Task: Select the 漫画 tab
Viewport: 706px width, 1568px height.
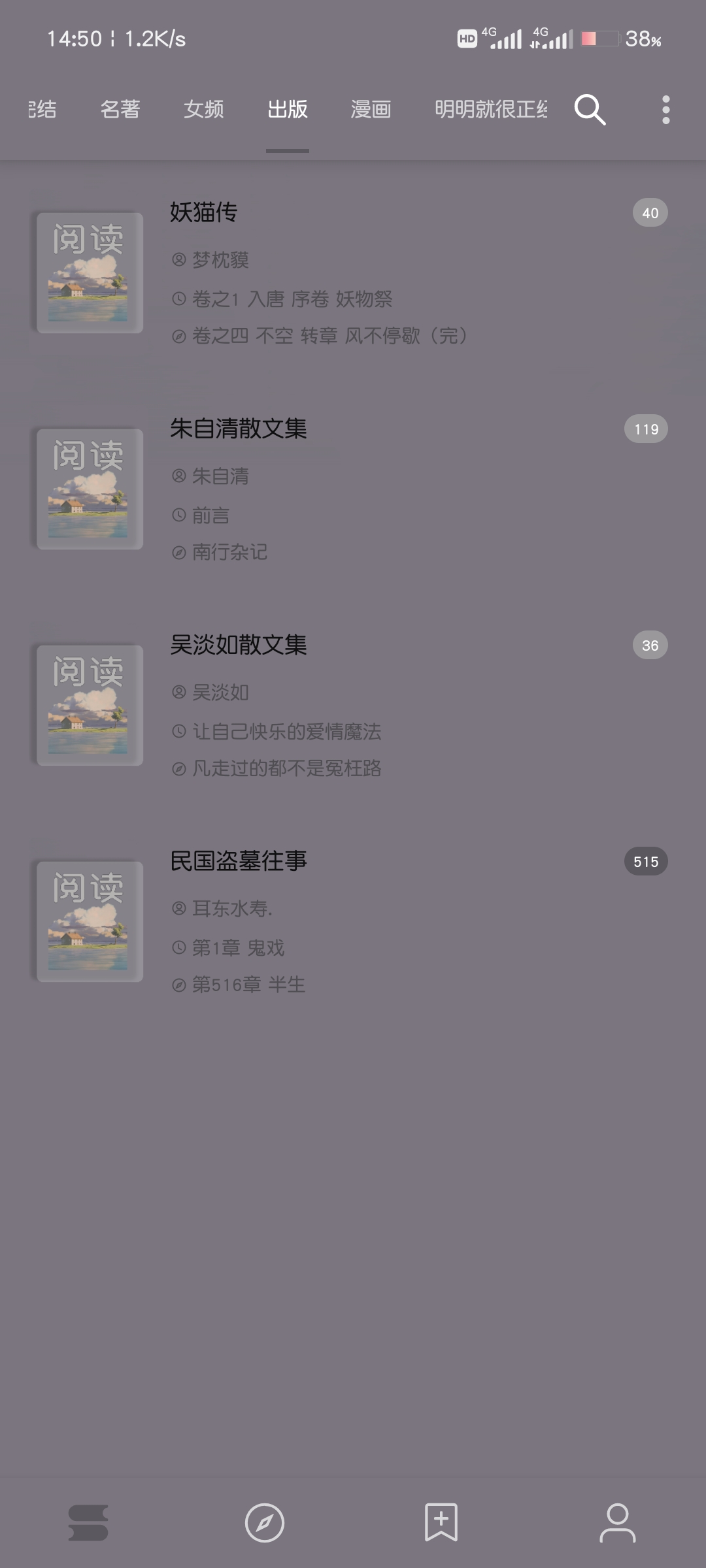Action: click(x=371, y=109)
